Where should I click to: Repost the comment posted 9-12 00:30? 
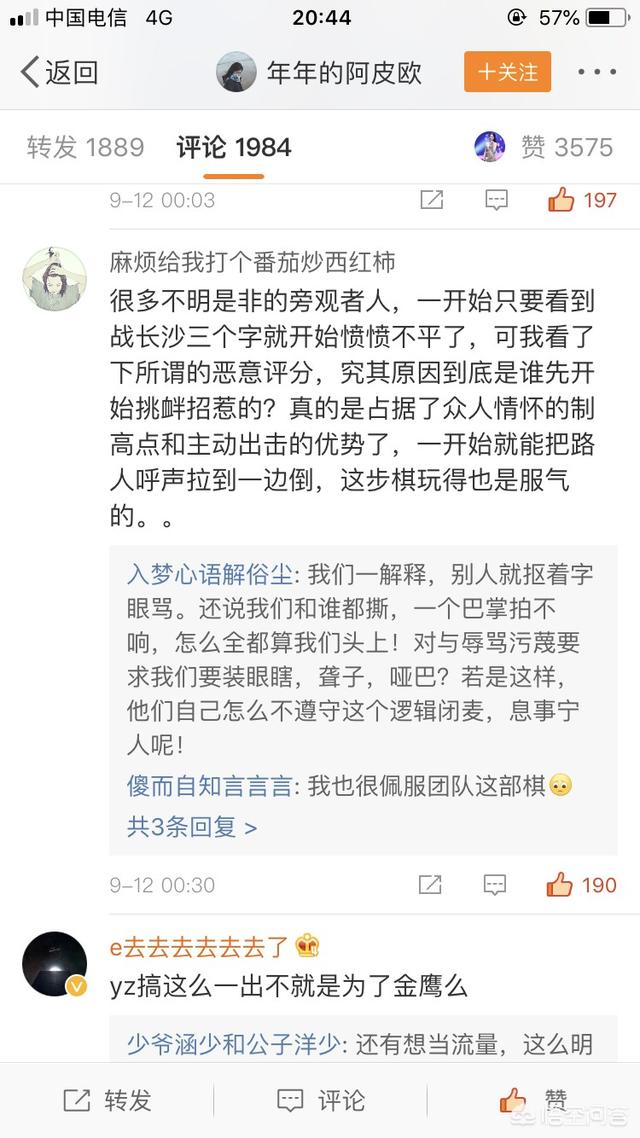[431, 885]
